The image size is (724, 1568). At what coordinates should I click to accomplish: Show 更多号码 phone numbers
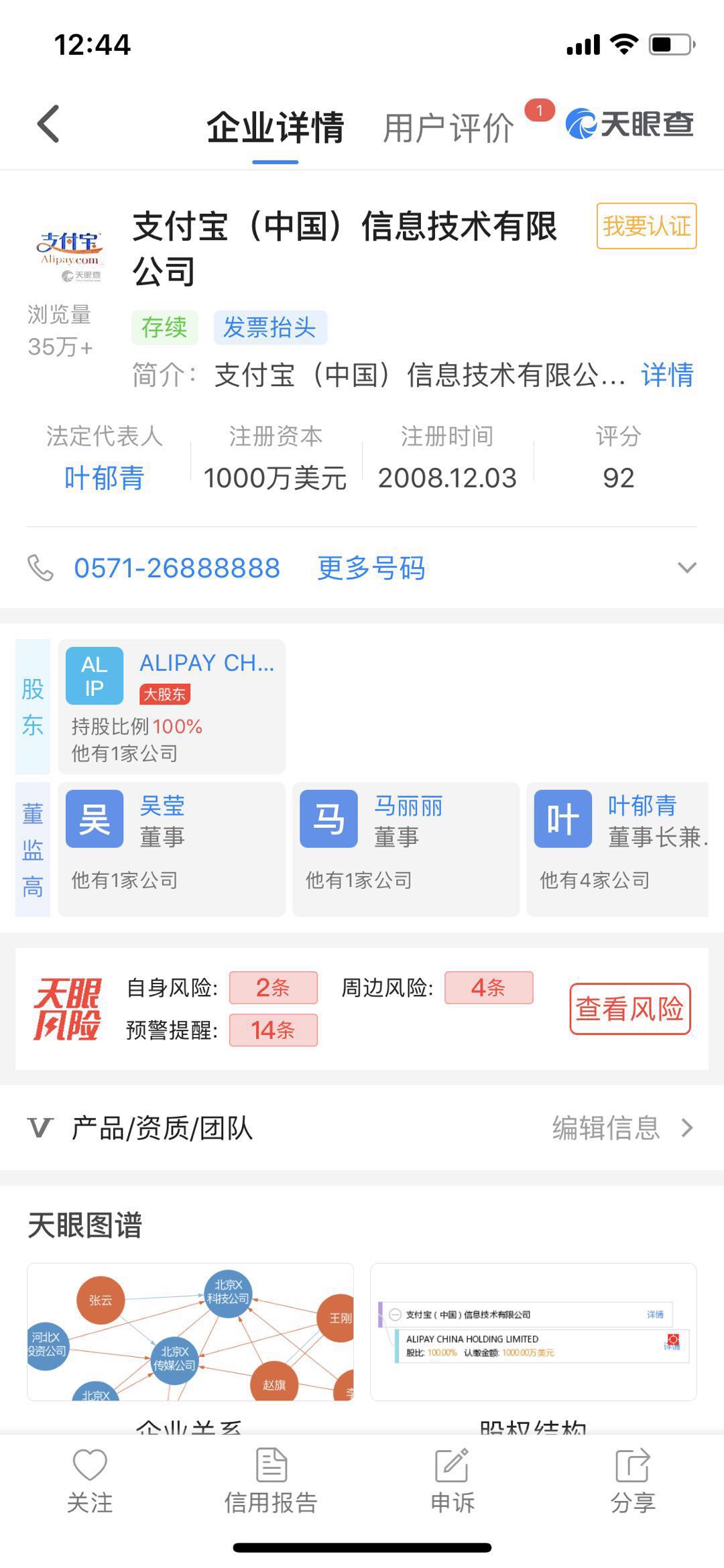point(371,568)
